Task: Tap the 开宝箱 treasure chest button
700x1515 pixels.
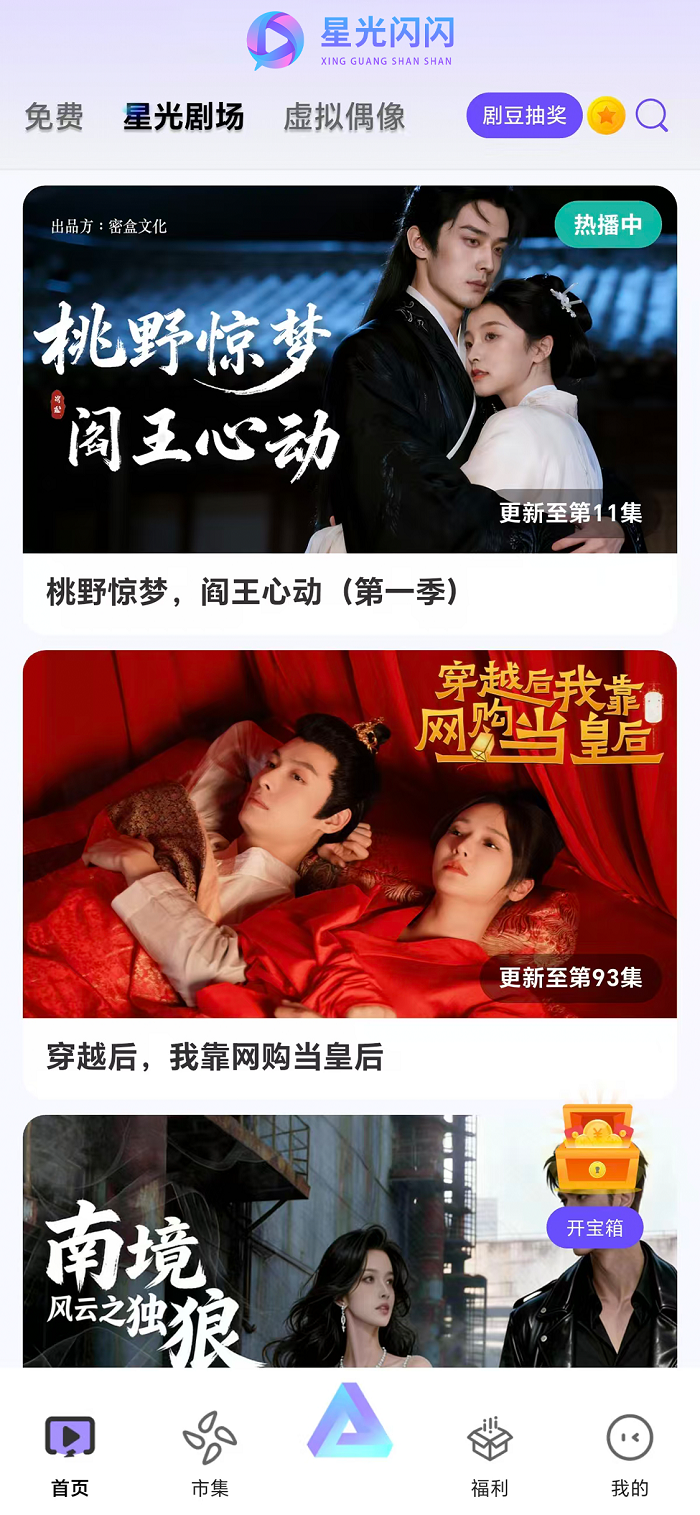Action: [x=595, y=1227]
